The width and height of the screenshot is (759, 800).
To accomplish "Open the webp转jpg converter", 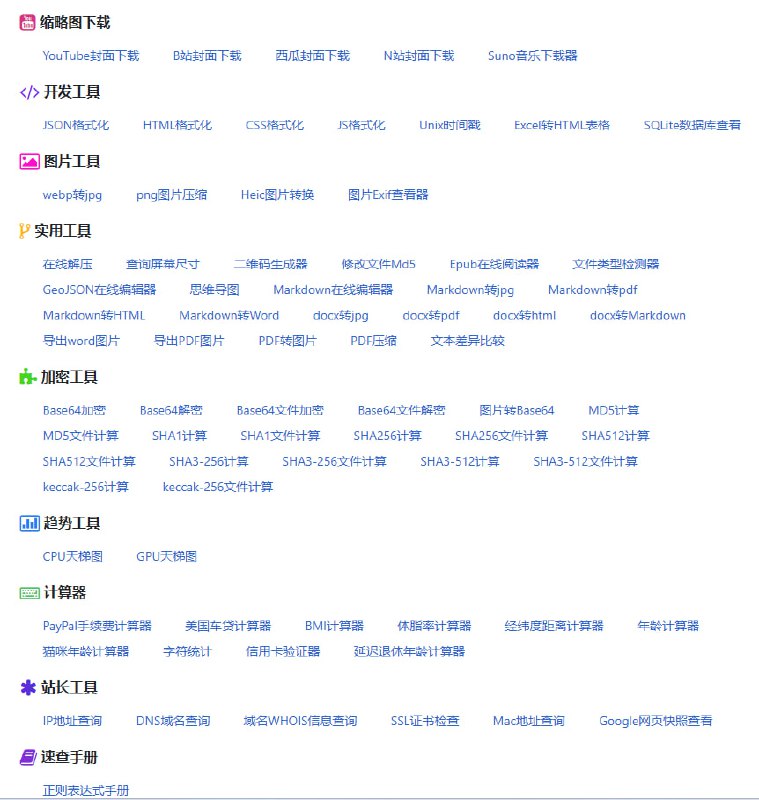I will [x=72, y=195].
